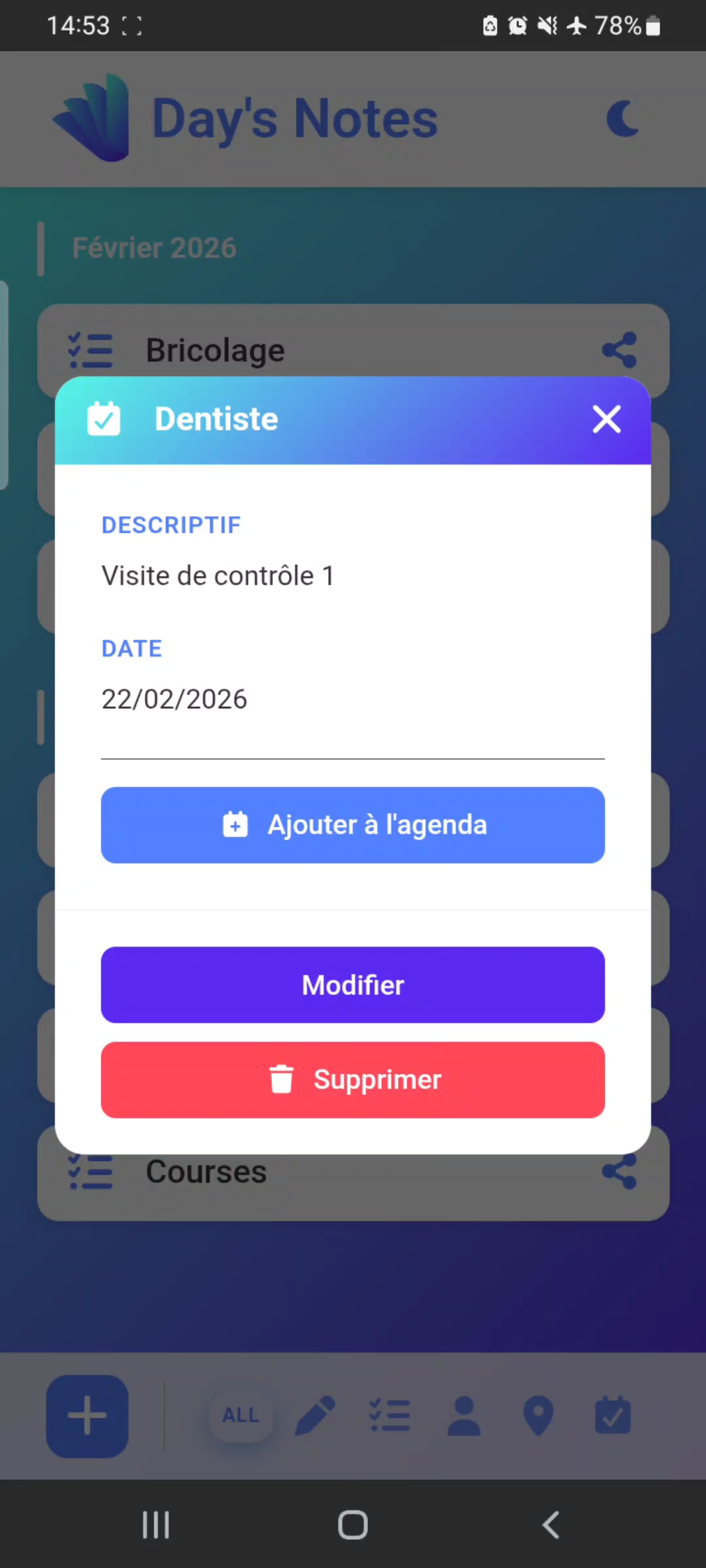Select the contacts filter icon

pos(464,1415)
